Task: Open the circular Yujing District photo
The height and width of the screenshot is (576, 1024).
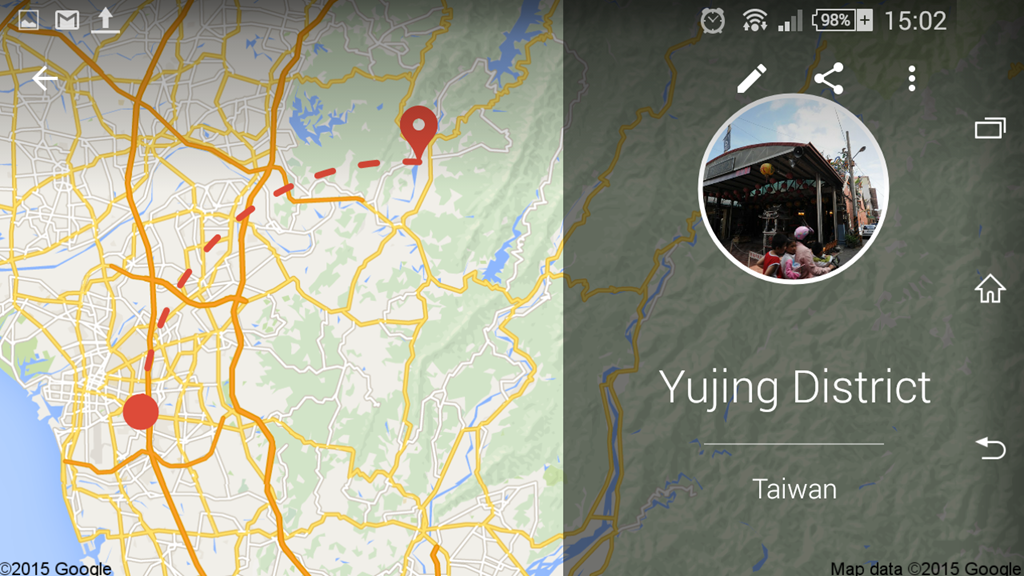Action: [794, 189]
